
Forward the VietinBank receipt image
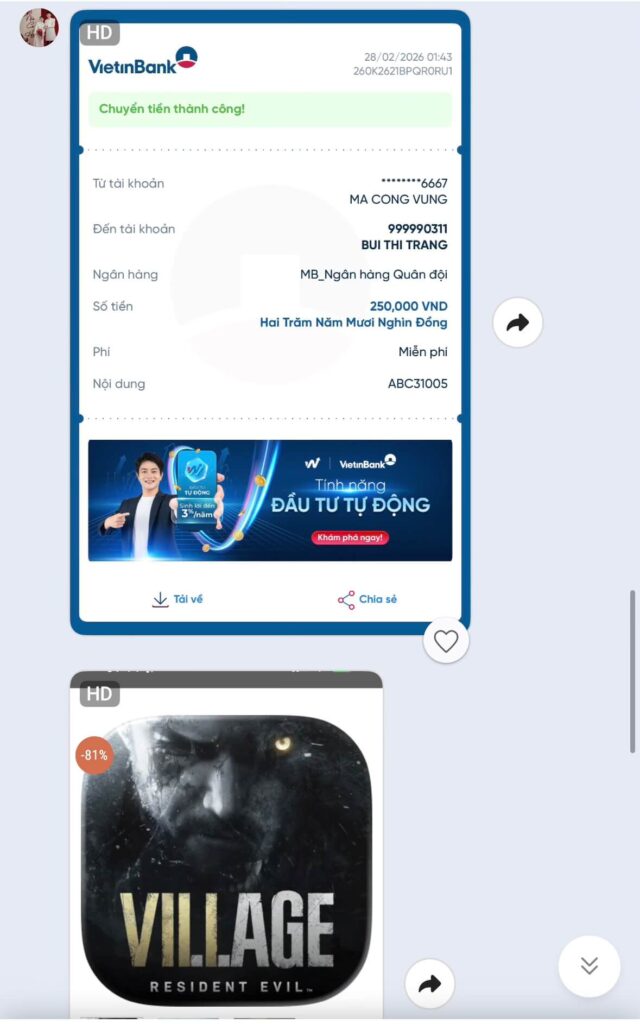pos(518,323)
